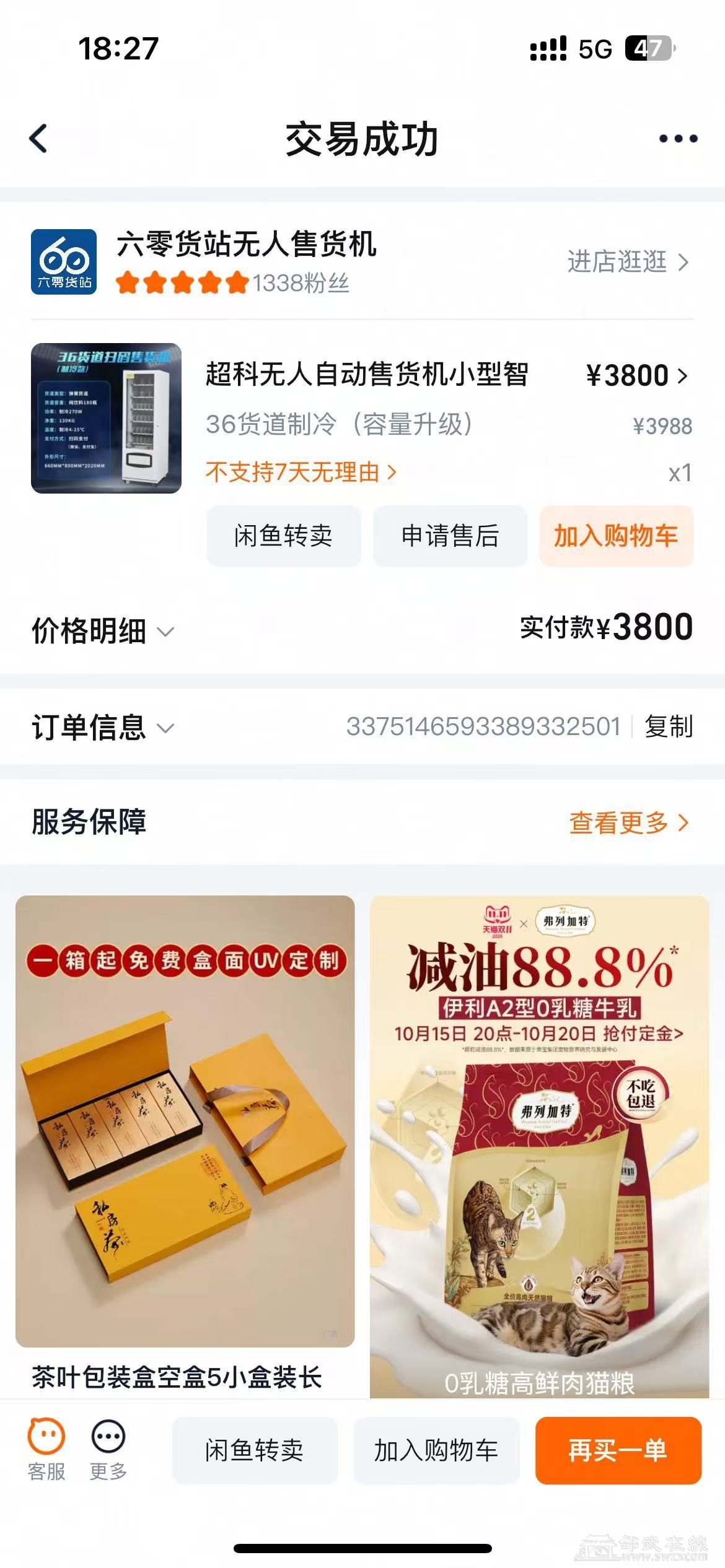Copy the order number with 复制
Image resolution: width=725 pixels, height=1568 pixels.
tap(669, 726)
